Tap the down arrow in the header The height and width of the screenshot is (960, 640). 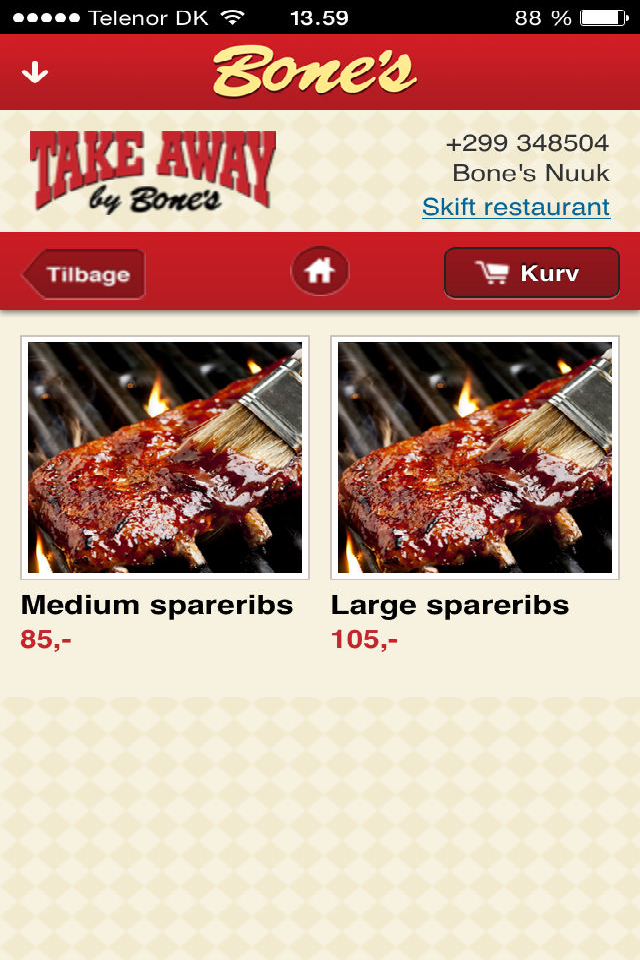[35, 72]
